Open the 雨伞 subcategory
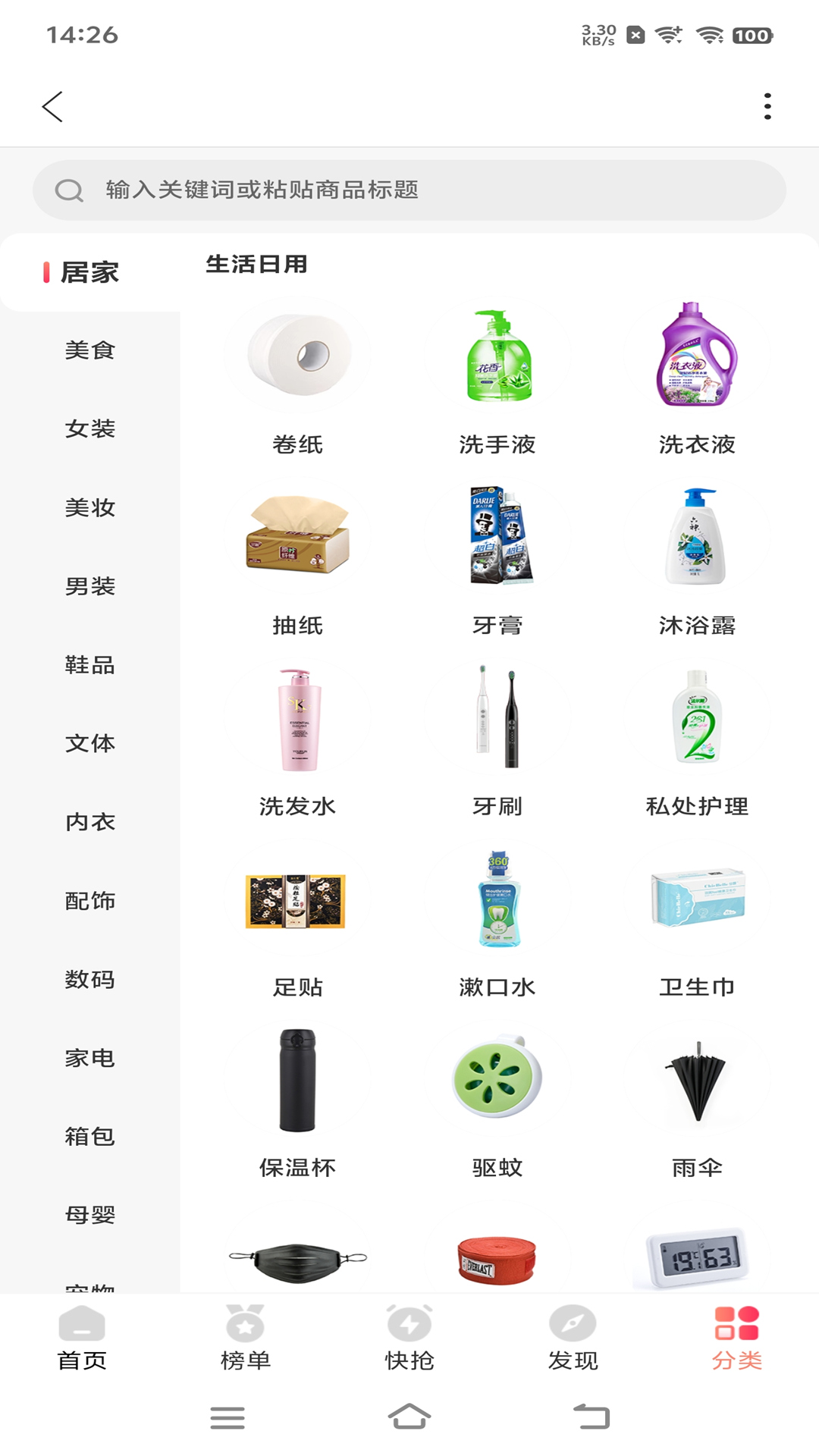 point(697,1100)
